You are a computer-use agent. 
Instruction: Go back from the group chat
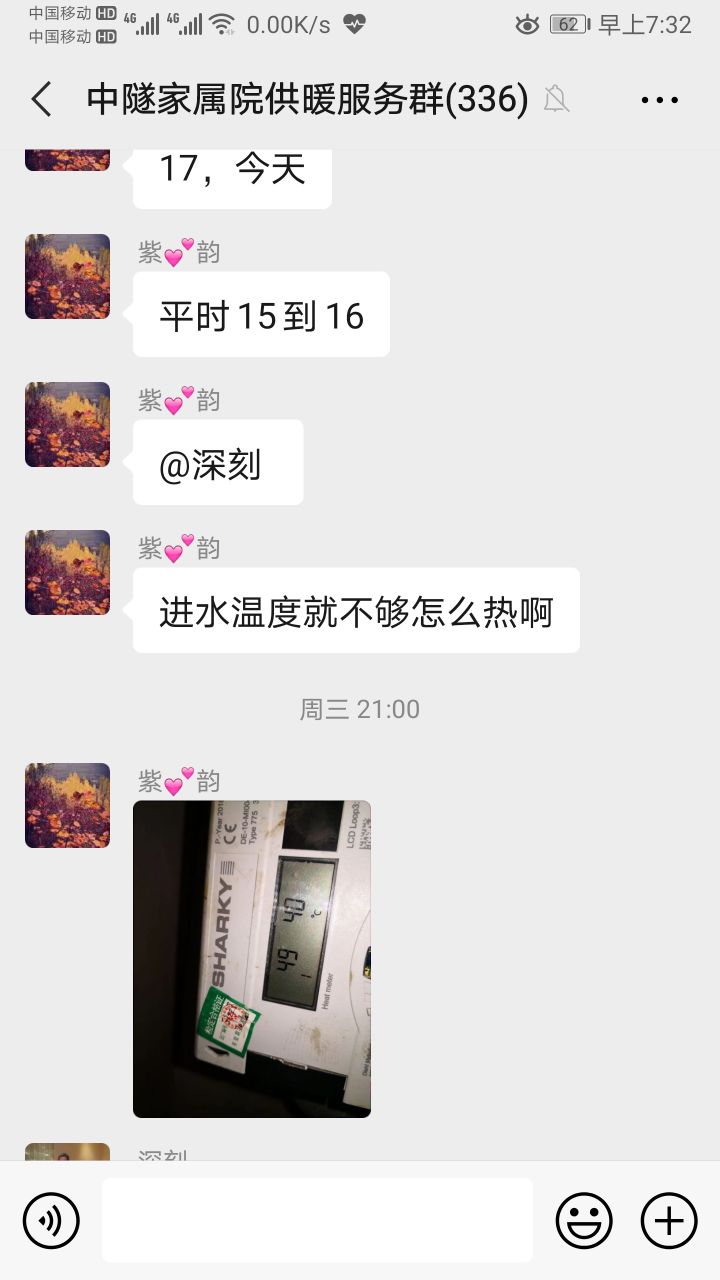coord(41,100)
